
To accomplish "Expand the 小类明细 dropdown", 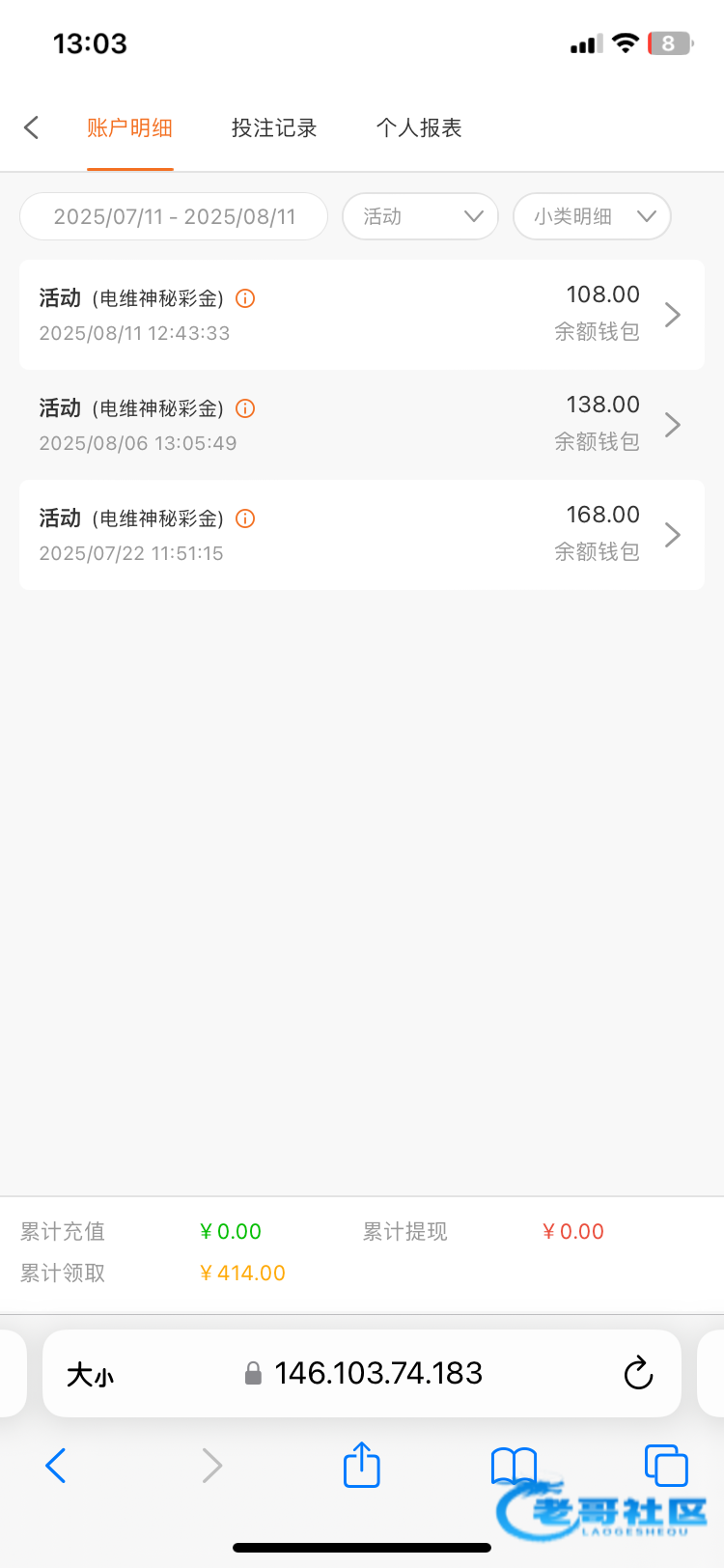I will (x=592, y=216).
